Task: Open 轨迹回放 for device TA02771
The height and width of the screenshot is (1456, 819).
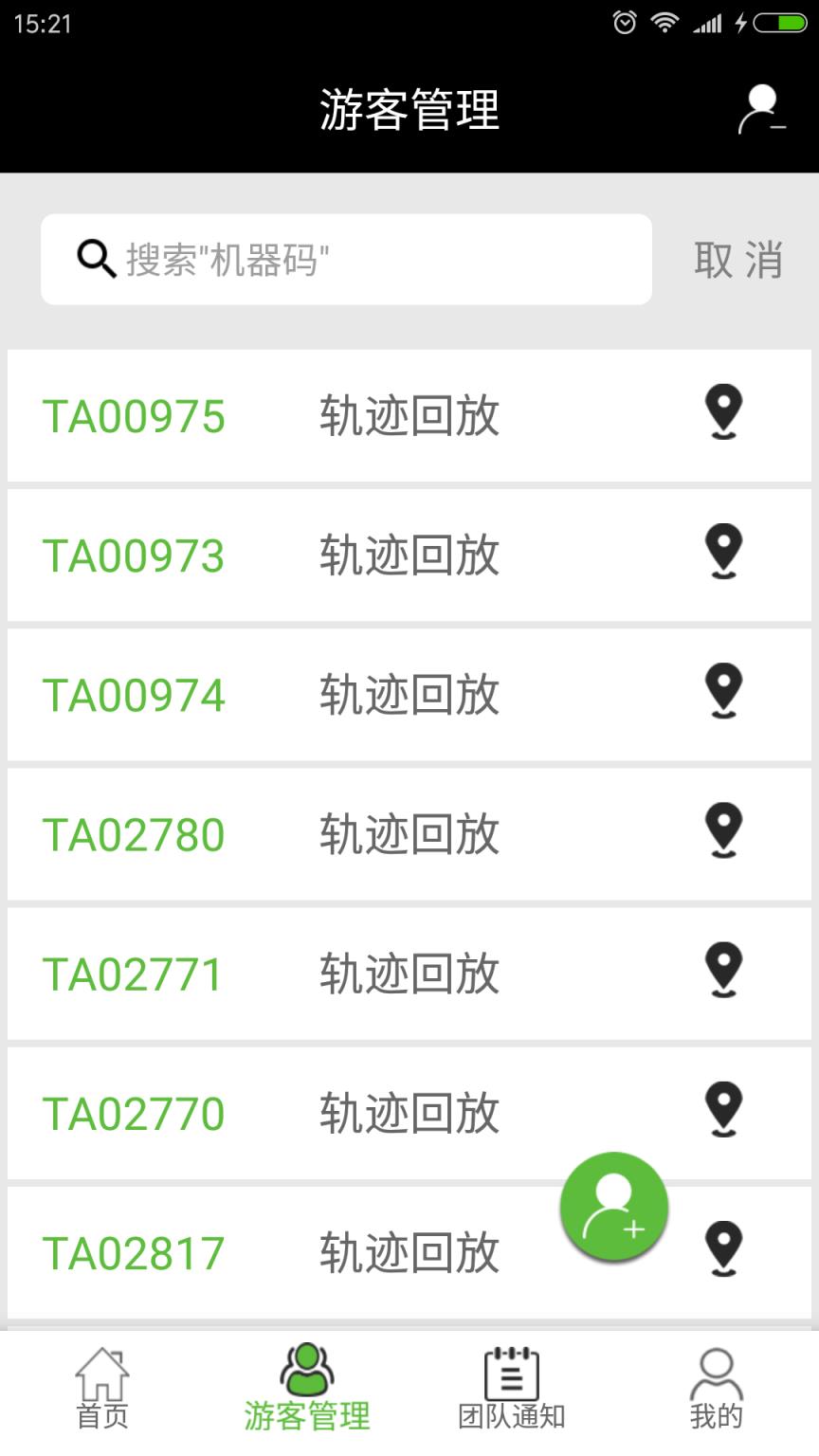Action: point(409,974)
